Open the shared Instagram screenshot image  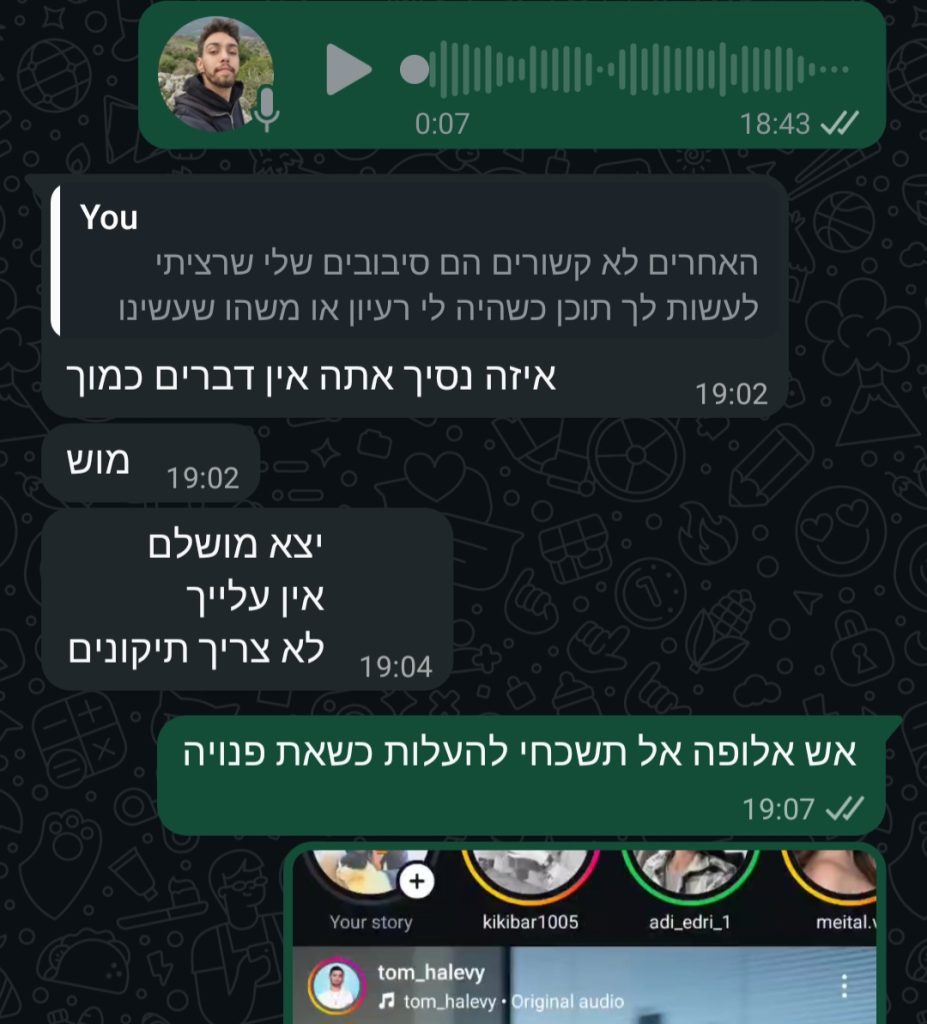583,935
